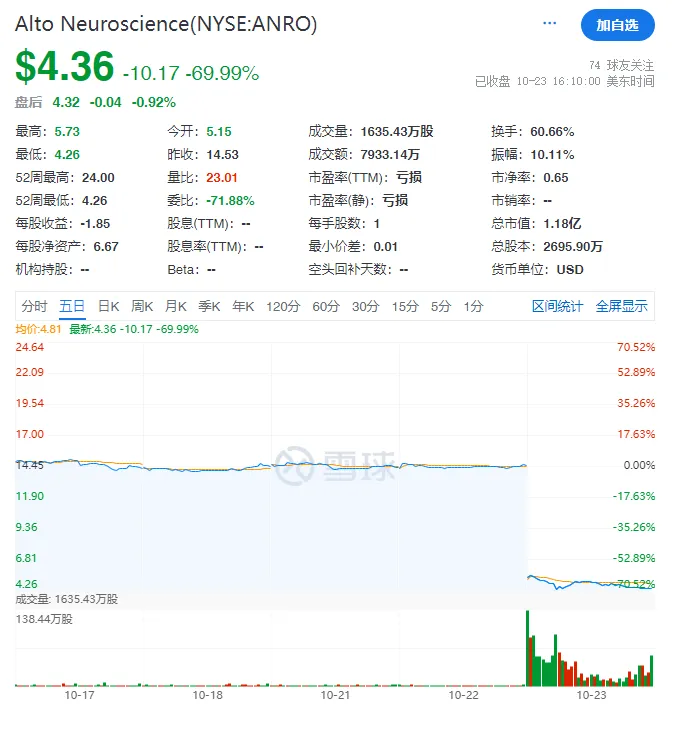Switch to the 周K weekly chart

(142, 307)
